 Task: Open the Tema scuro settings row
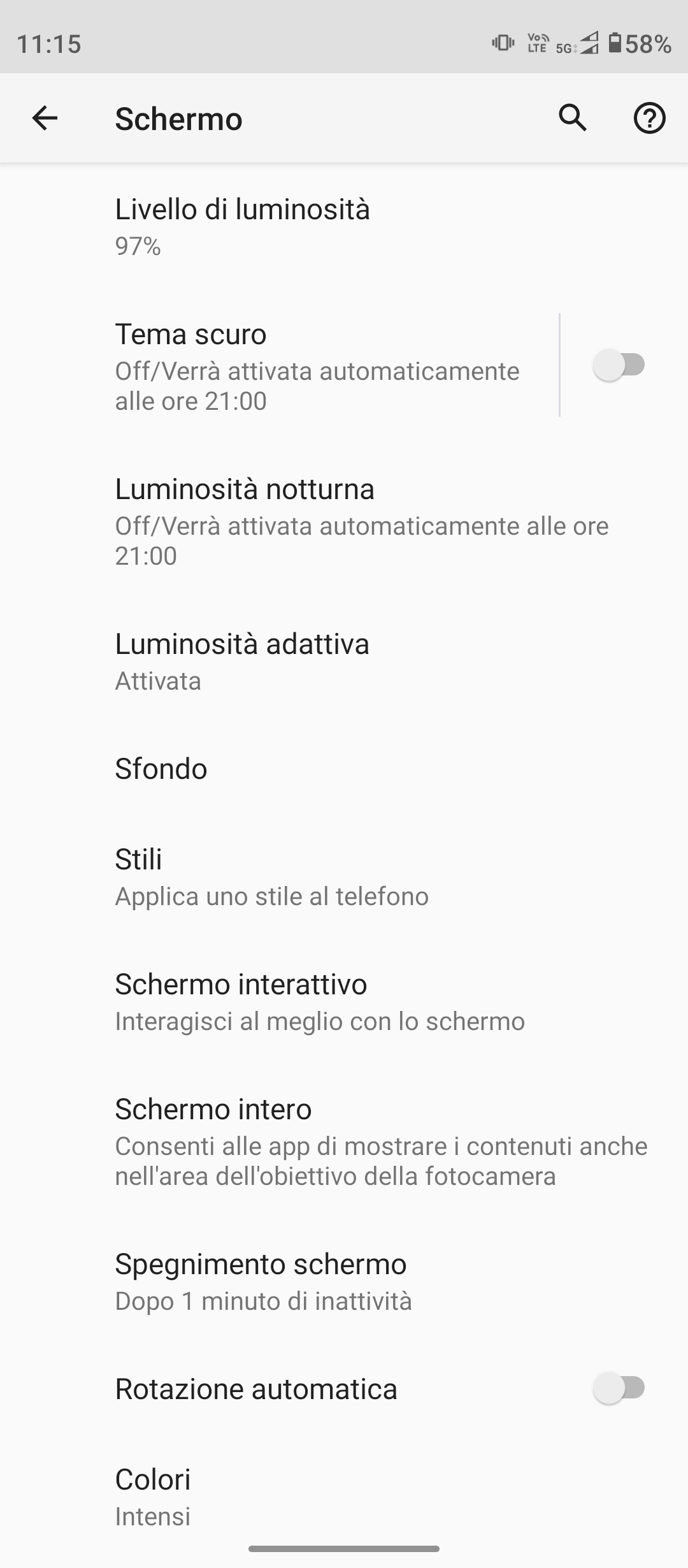[x=319, y=366]
